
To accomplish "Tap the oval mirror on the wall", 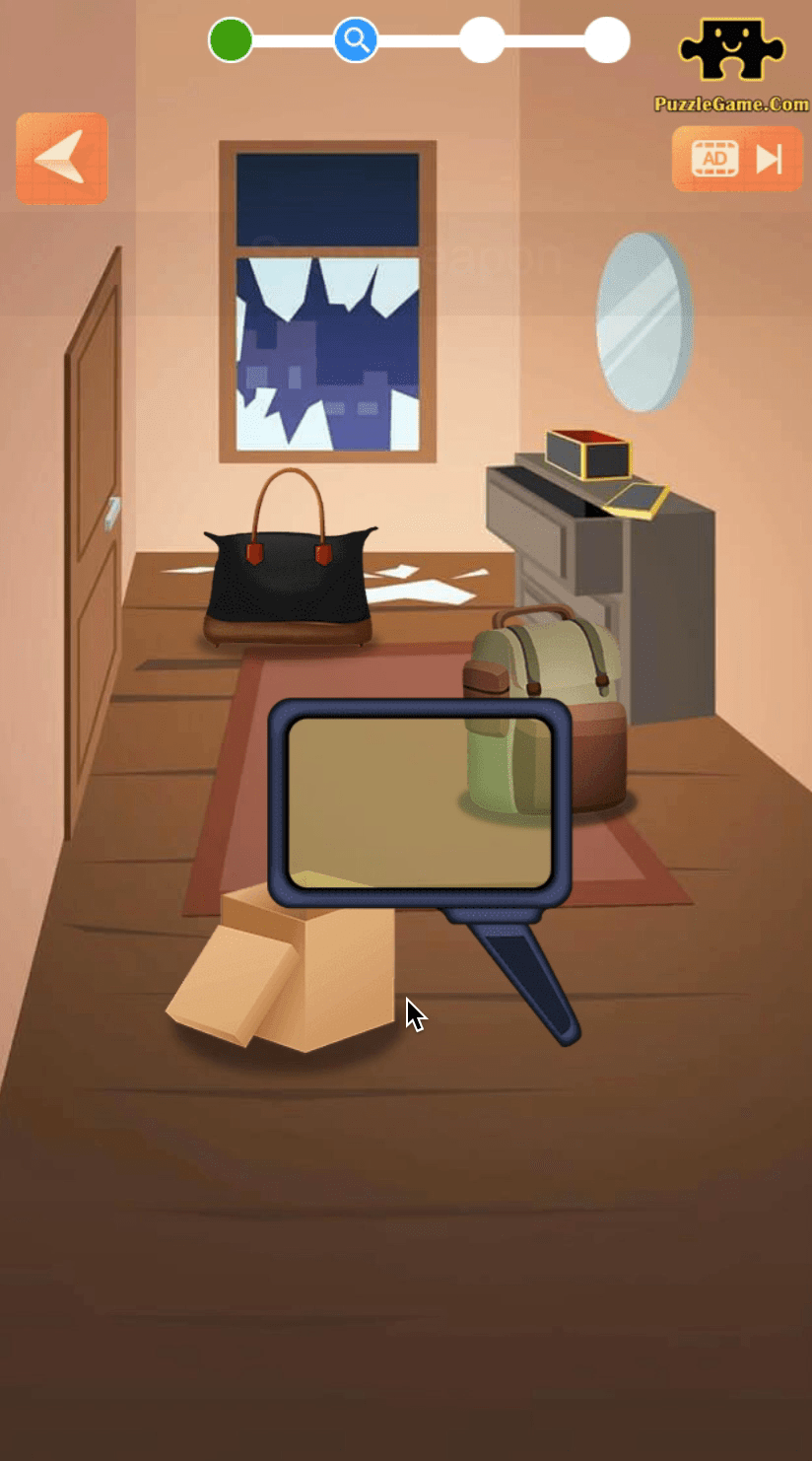I will 644,321.
